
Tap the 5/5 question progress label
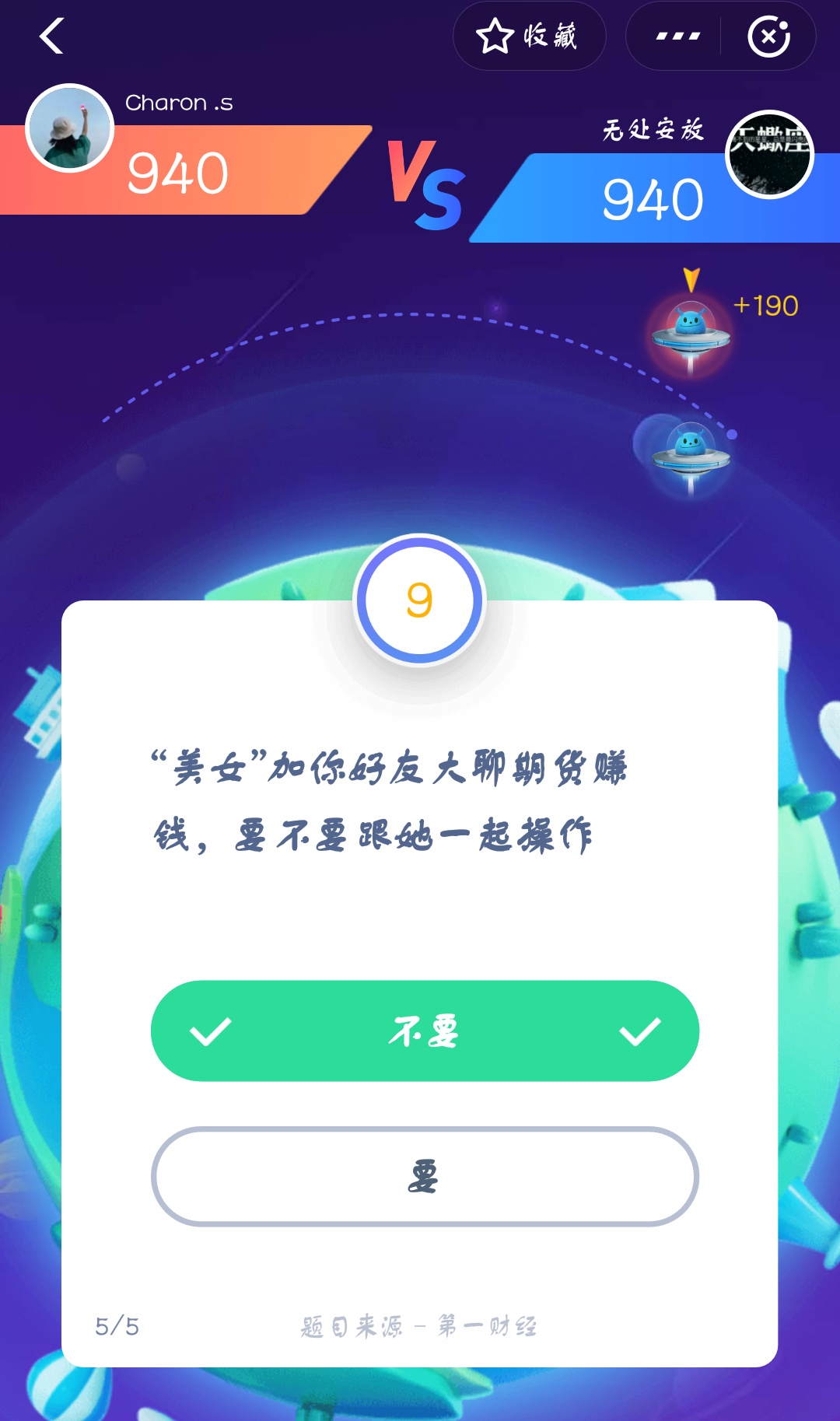click(x=117, y=1328)
